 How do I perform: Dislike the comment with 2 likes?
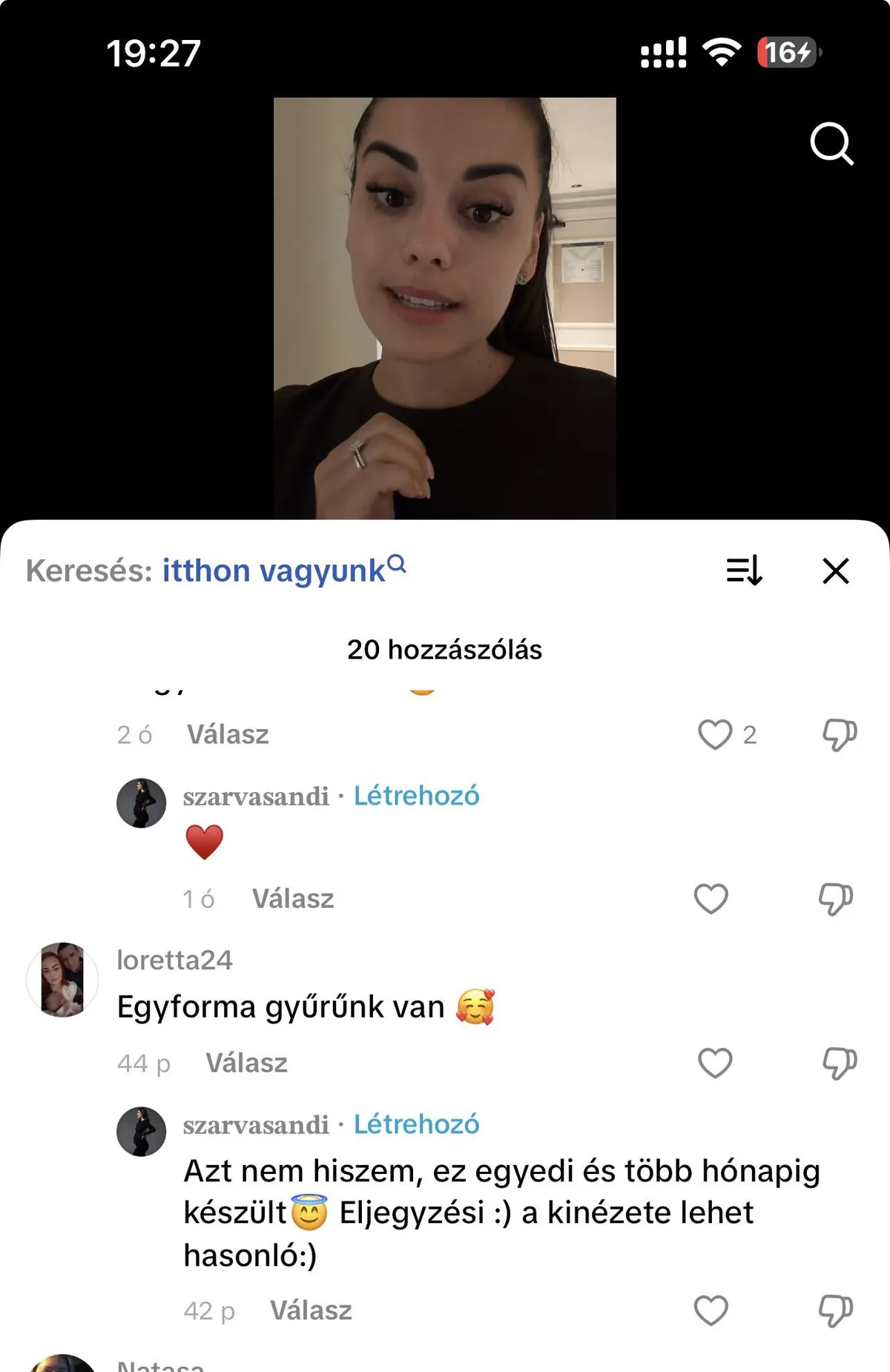coord(839,735)
